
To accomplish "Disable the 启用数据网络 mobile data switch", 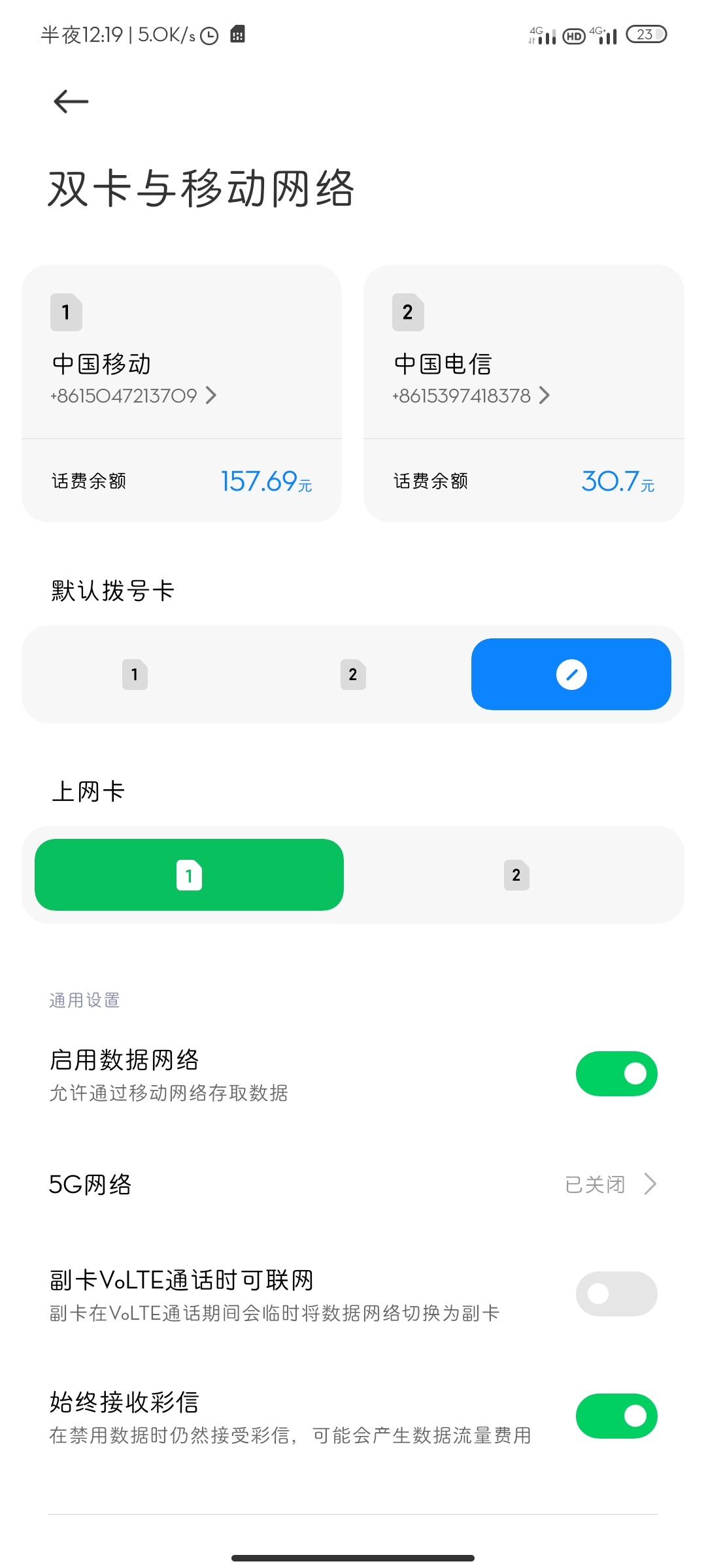I will (x=616, y=1073).
